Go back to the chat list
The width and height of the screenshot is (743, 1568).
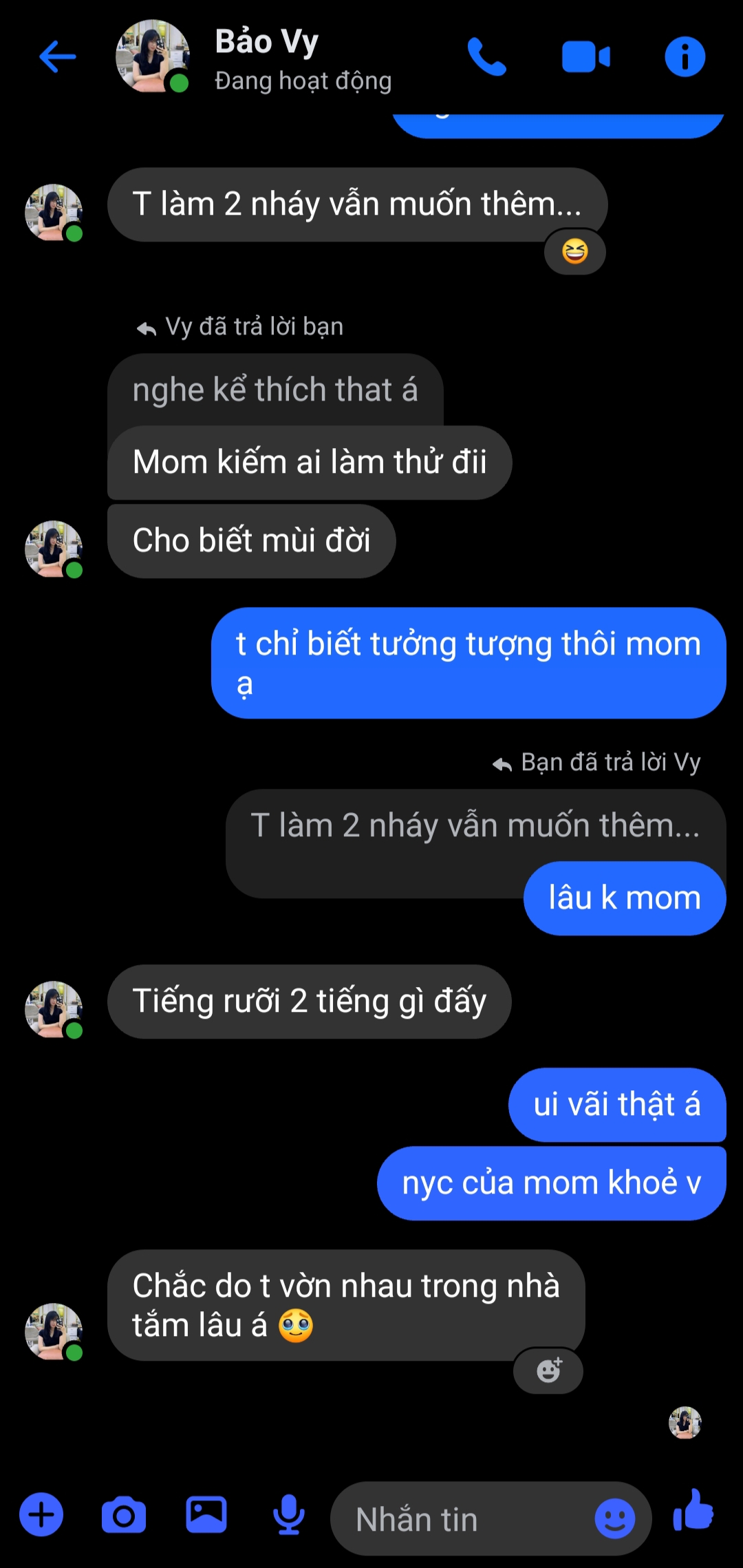coord(58,56)
